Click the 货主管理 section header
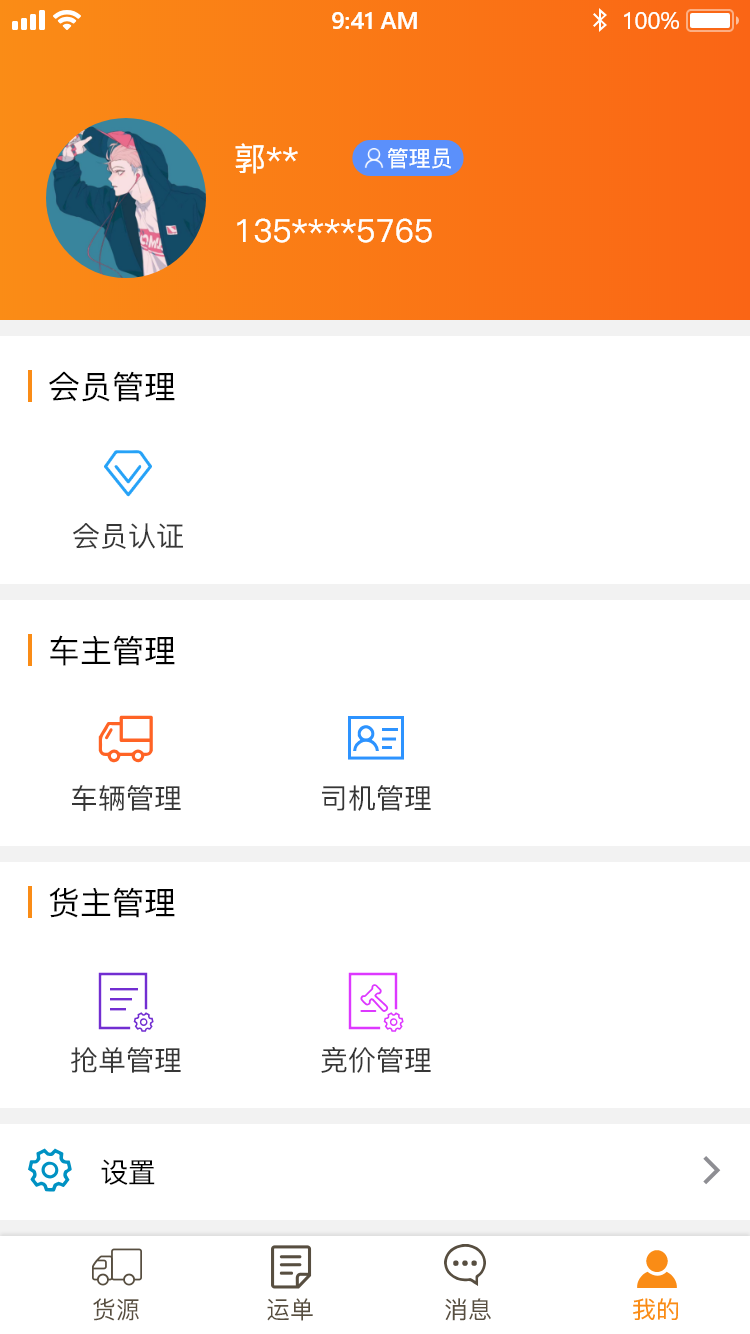750x1334 pixels. click(x=113, y=903)
